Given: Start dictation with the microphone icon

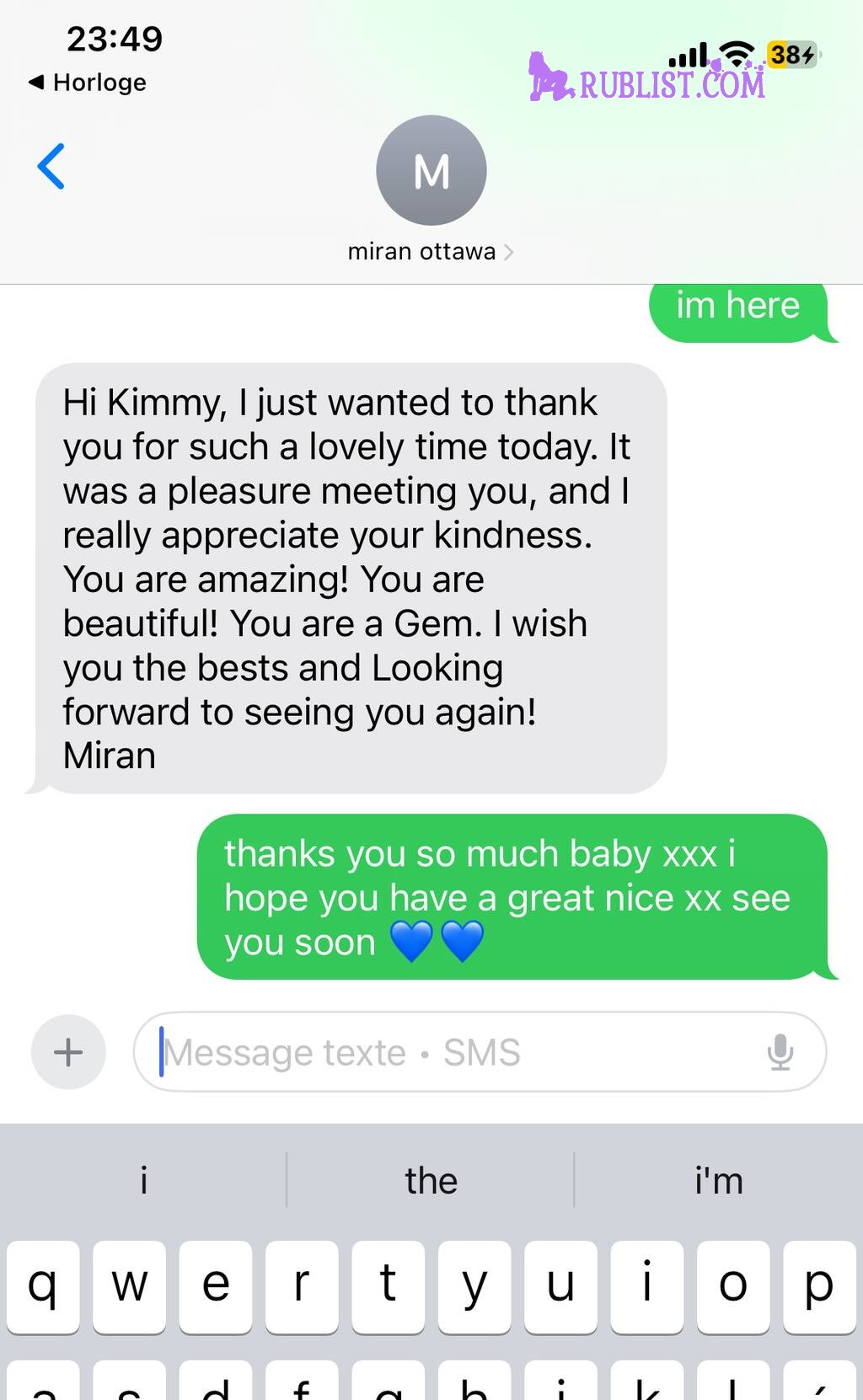Looking at the screenshot, I should [780, 1052].
